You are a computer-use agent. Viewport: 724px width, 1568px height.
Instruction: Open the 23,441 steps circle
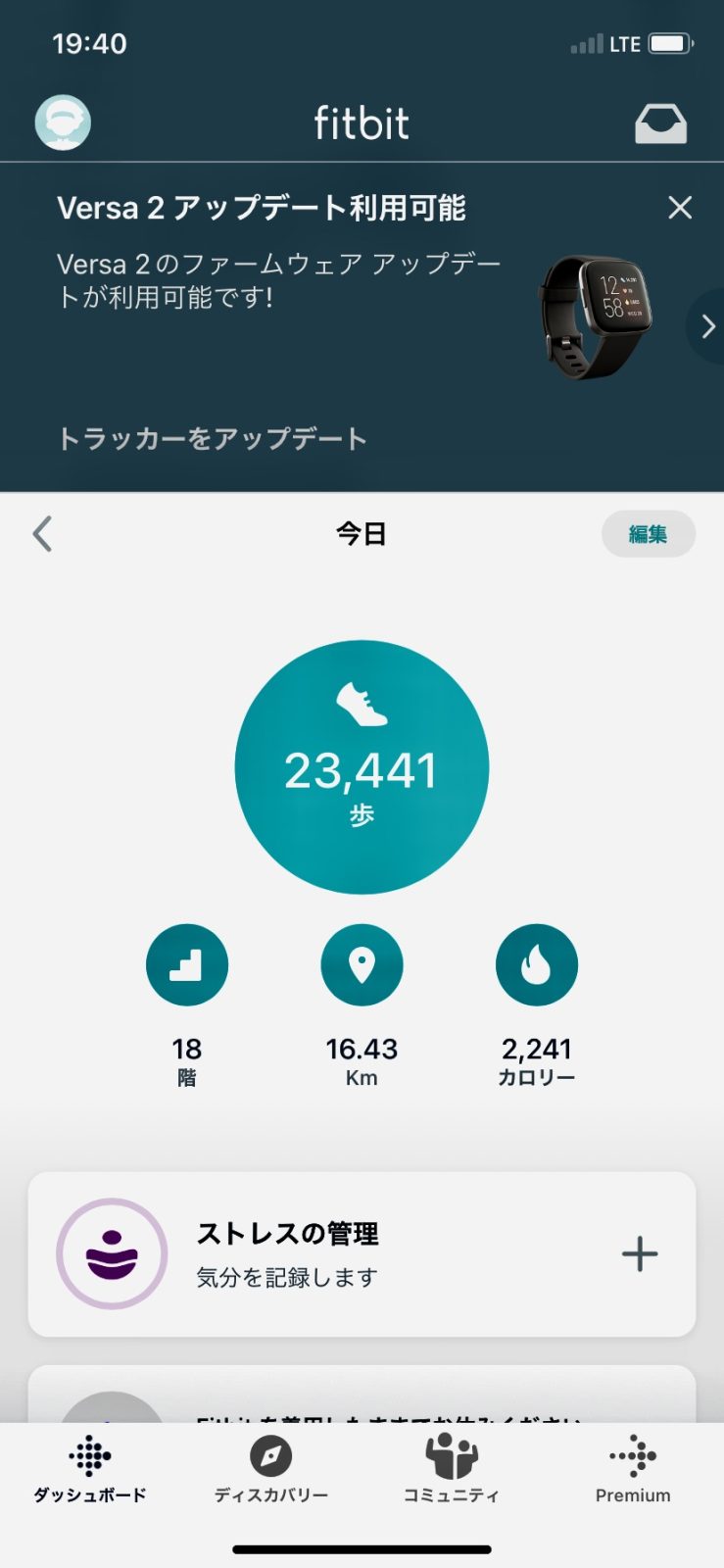pos(362,767)
